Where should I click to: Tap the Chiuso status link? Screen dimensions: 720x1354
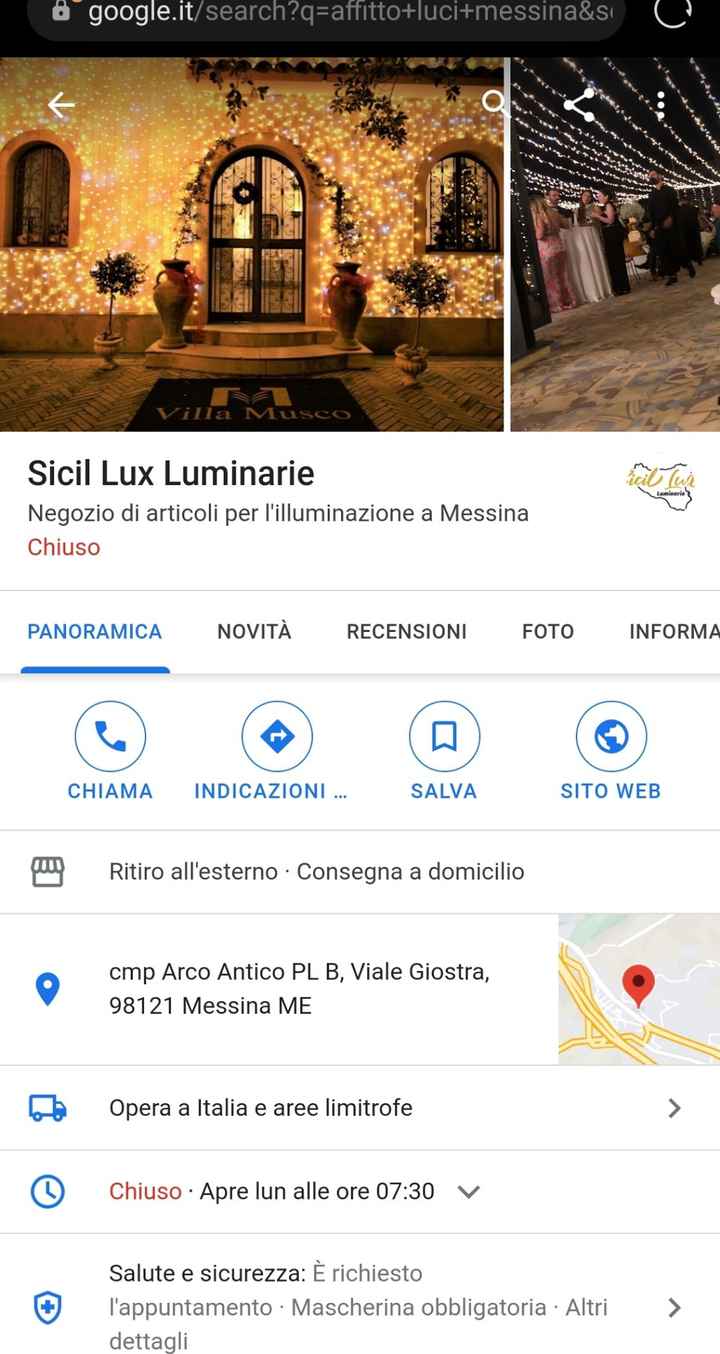pos(63,548)
